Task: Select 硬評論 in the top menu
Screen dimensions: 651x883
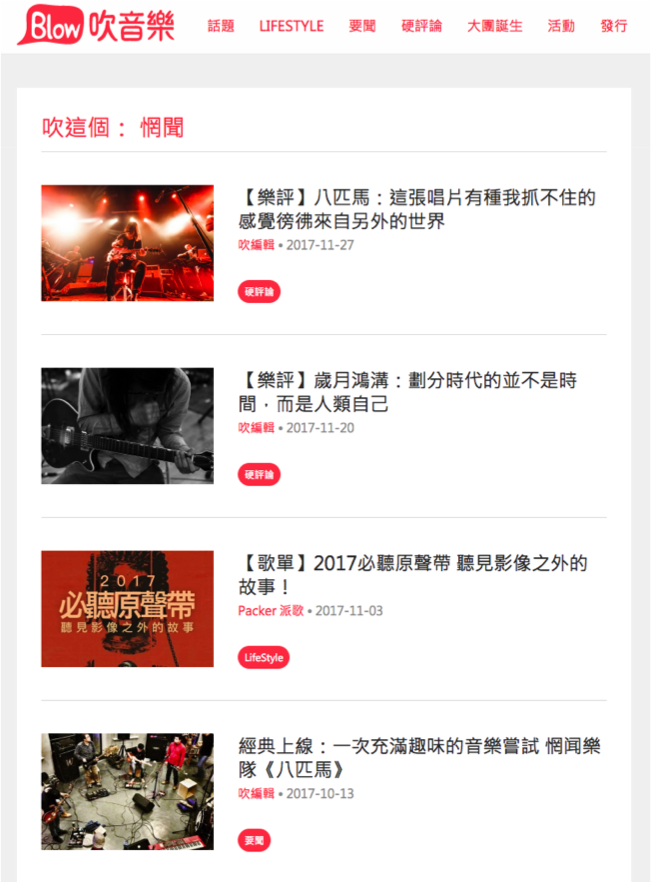Action: [x=421, y=26]
